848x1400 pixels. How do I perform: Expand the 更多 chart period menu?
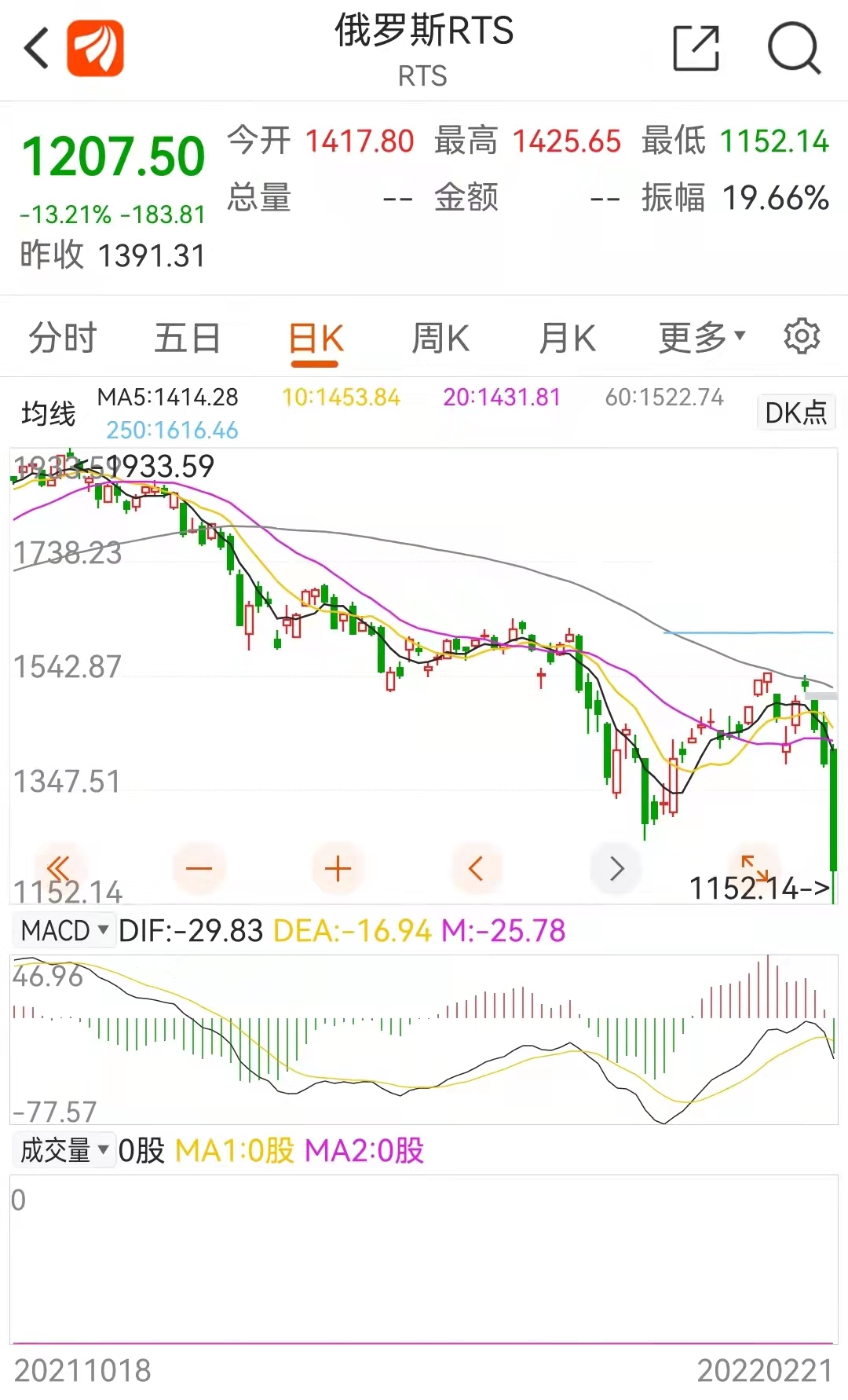tap(699, 335)
